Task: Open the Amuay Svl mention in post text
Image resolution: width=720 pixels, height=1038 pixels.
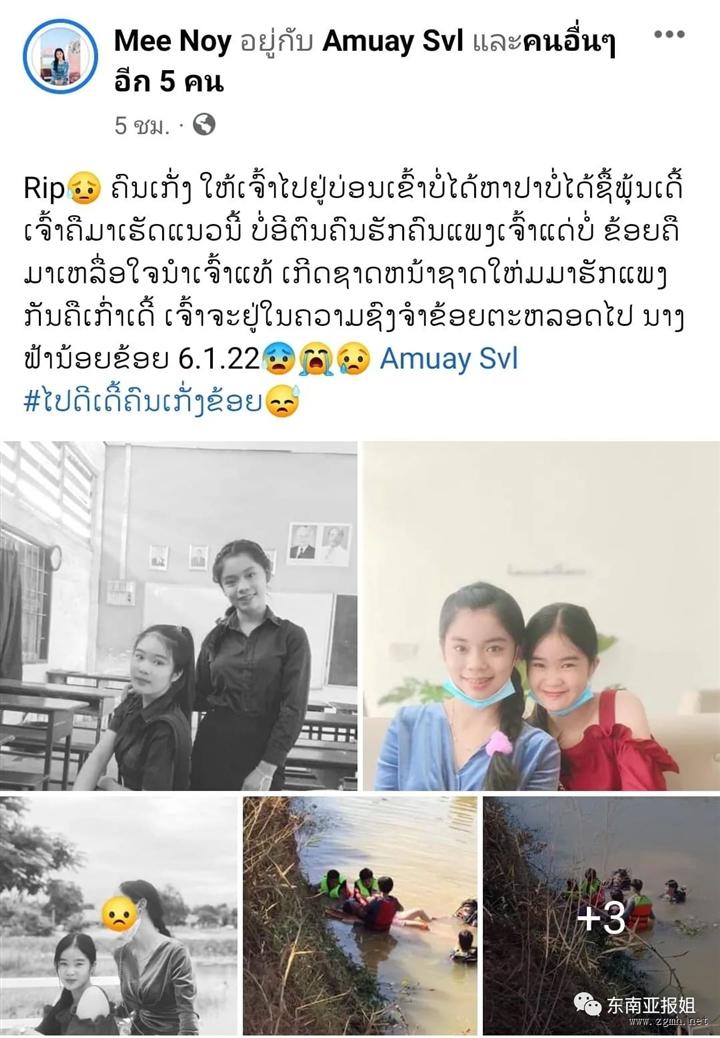Action: point(449,359)
